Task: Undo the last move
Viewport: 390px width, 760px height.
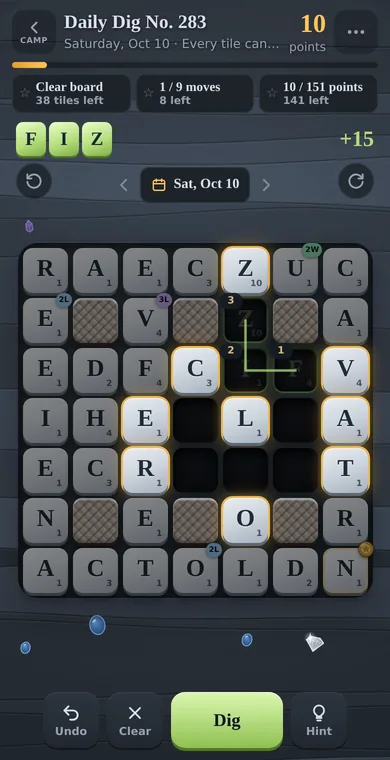Action: (x=71, y=720)
